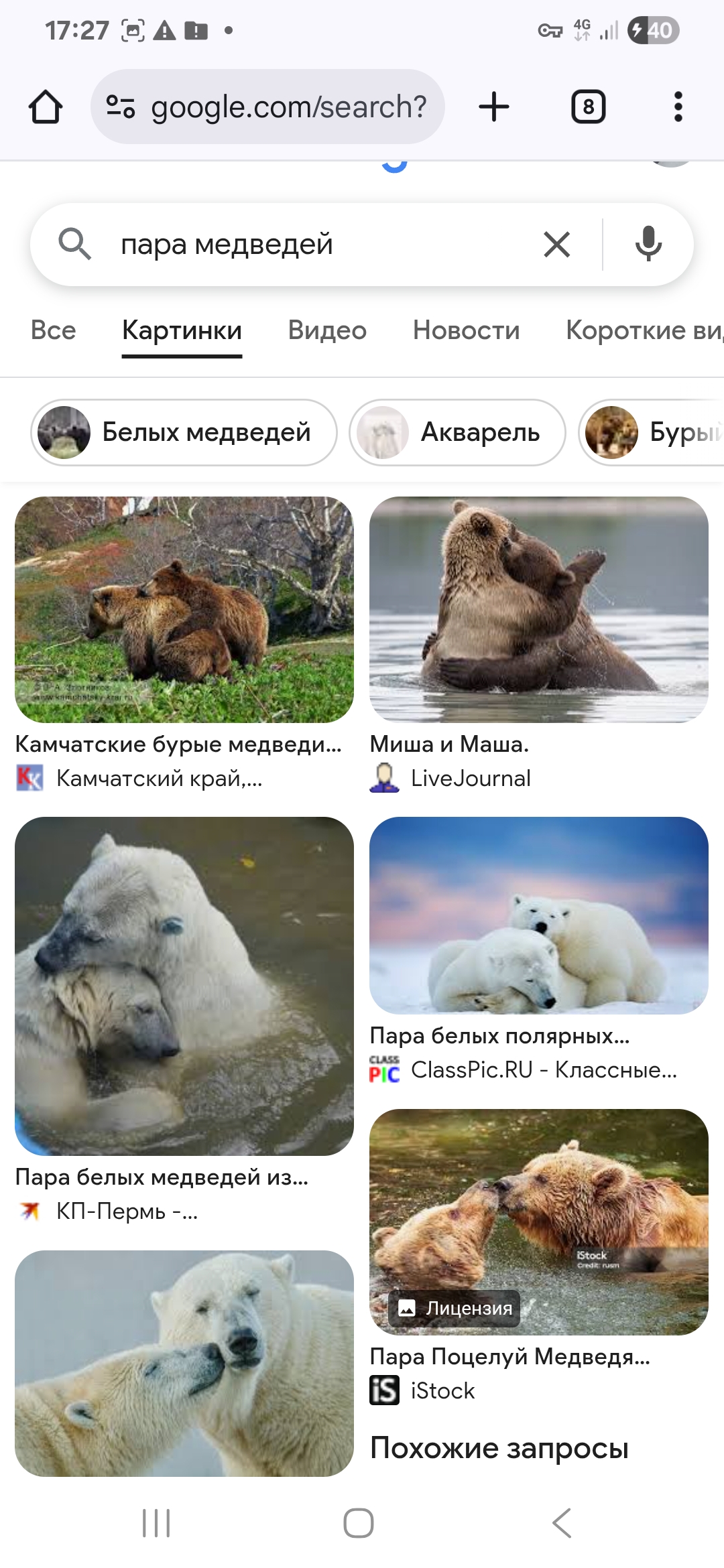
Task: Open the Пара белых медведей image from КП-Пермь
Action: tap(184, 986)
